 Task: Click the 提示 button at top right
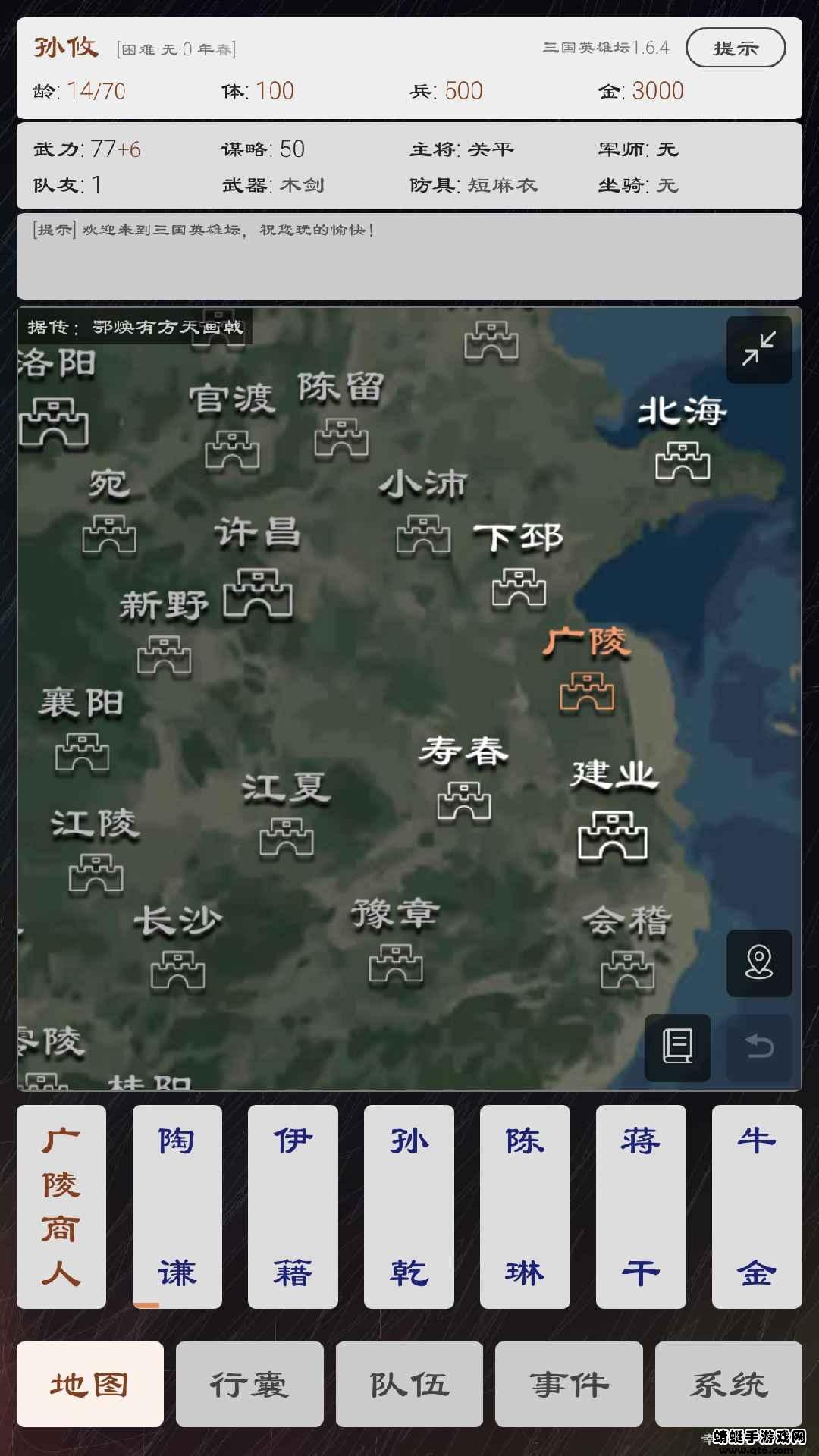735,46
